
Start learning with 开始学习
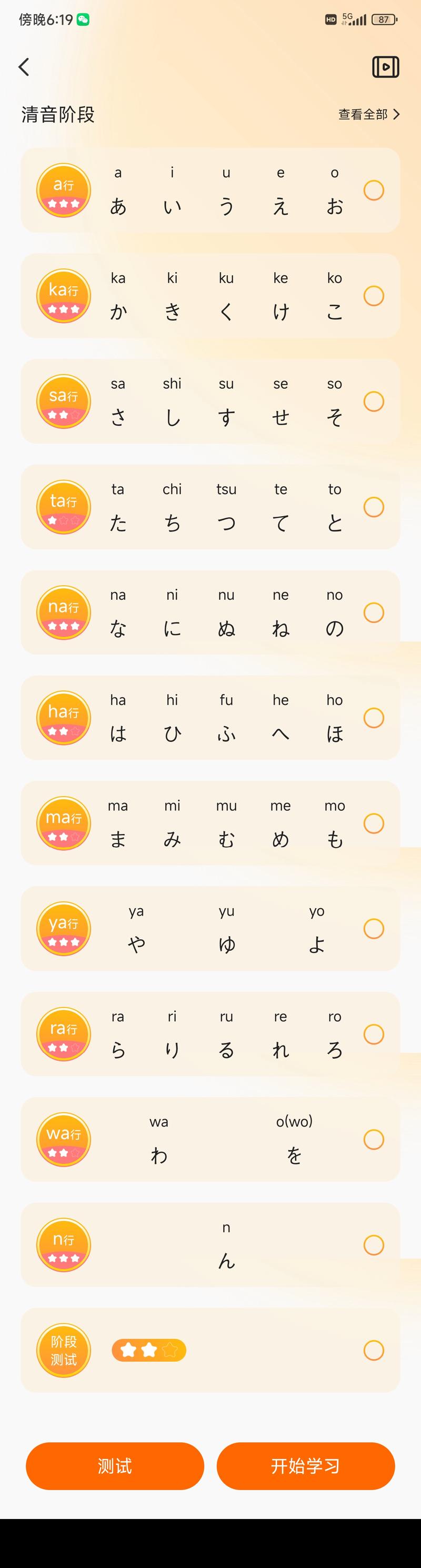[x=305, y=1466]
